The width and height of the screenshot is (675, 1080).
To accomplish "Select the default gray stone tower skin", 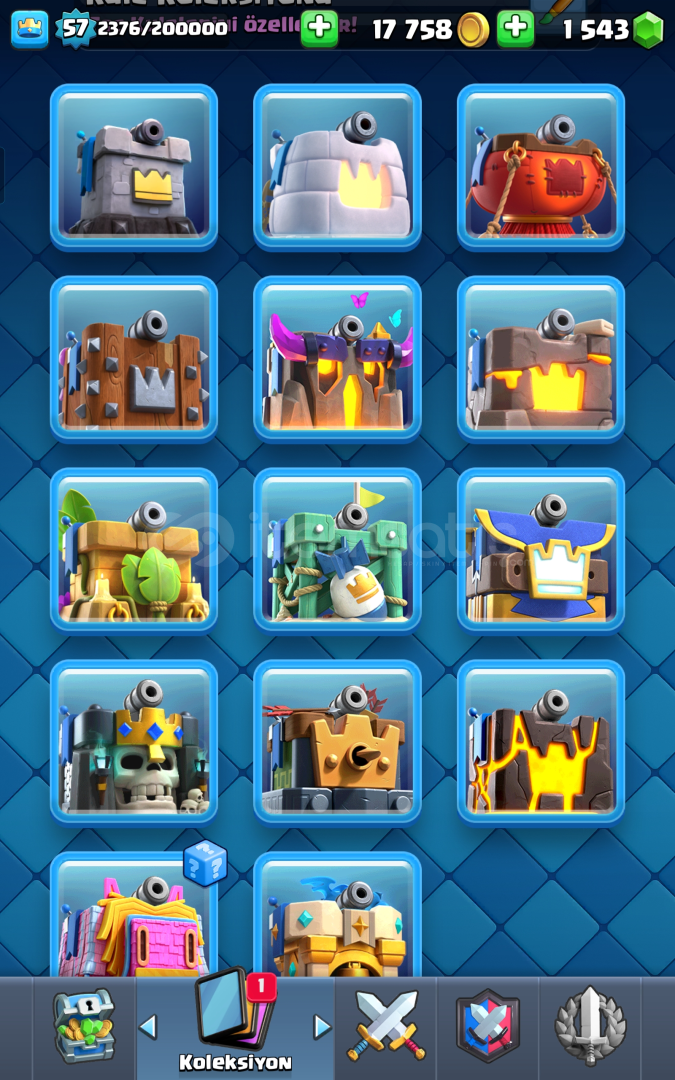I will [x=134, y=167].
